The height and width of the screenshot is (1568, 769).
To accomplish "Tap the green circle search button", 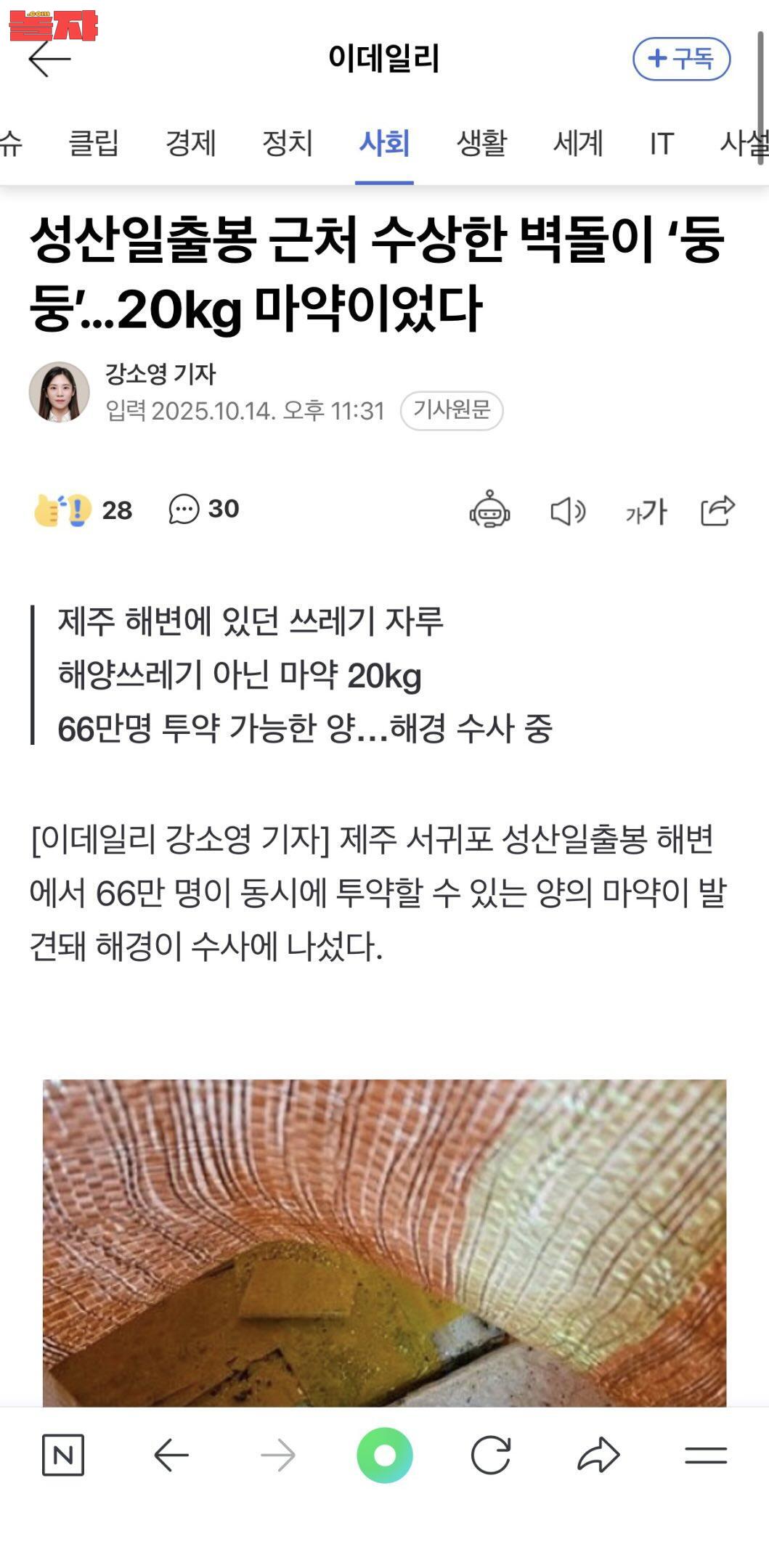I will coord(385,1455).
